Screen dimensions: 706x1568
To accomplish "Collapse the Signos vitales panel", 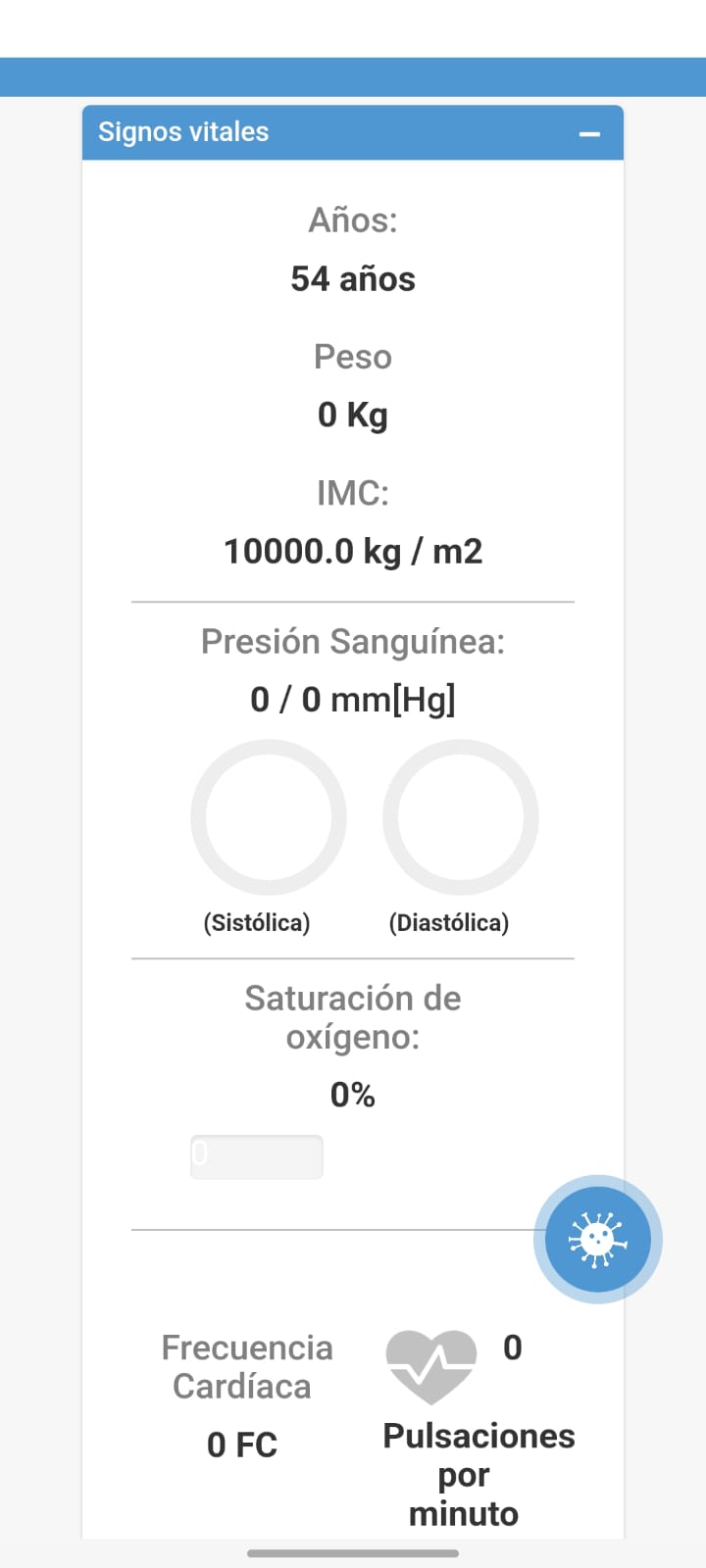I will [589, 134].
